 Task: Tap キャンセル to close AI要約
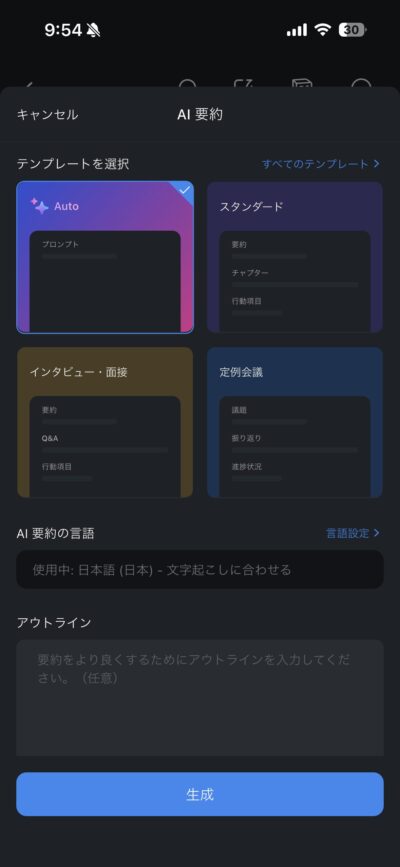point(48,114)
